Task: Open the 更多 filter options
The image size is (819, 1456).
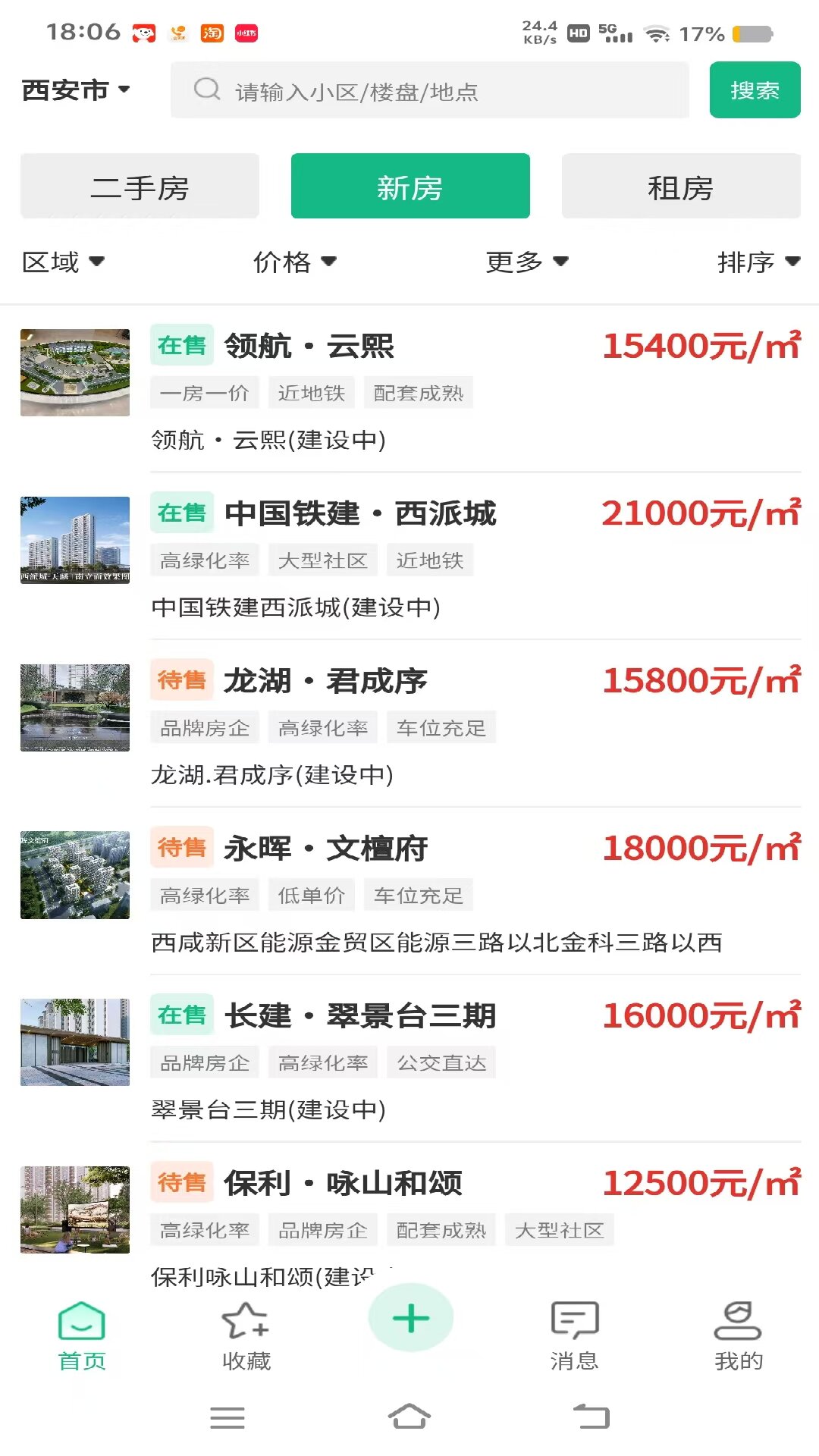Action: coord(527,262)
